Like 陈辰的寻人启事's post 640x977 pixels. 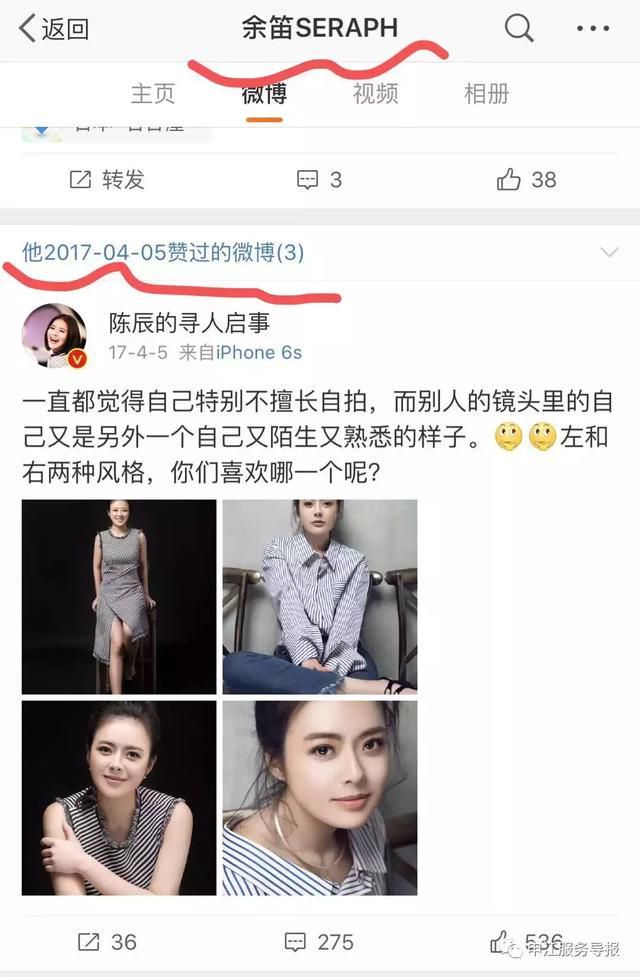(x=526, y=942)
